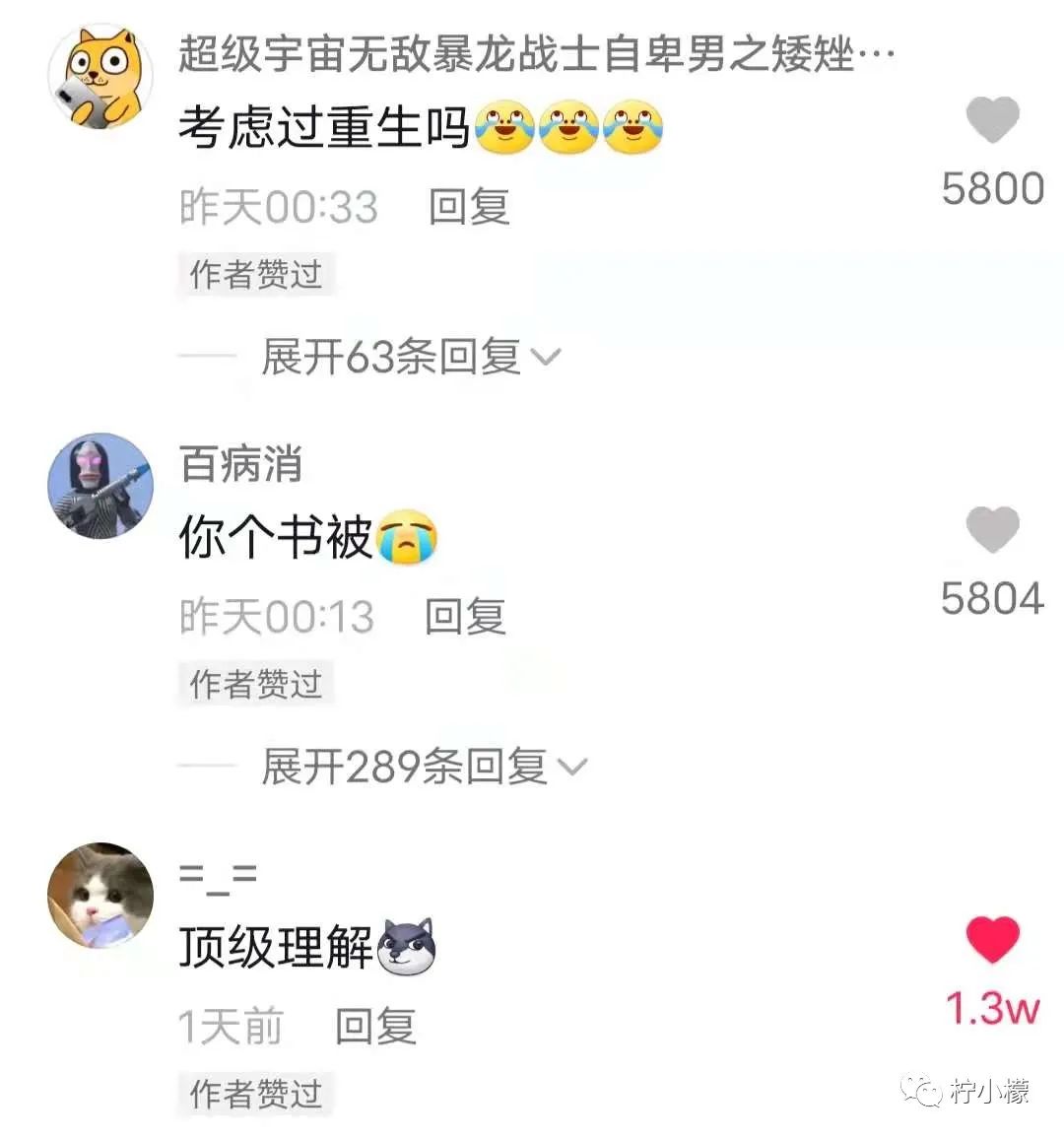
Task: Open 百病消's avatar profile
Action: pyautogui.click(x=100, y=486)
